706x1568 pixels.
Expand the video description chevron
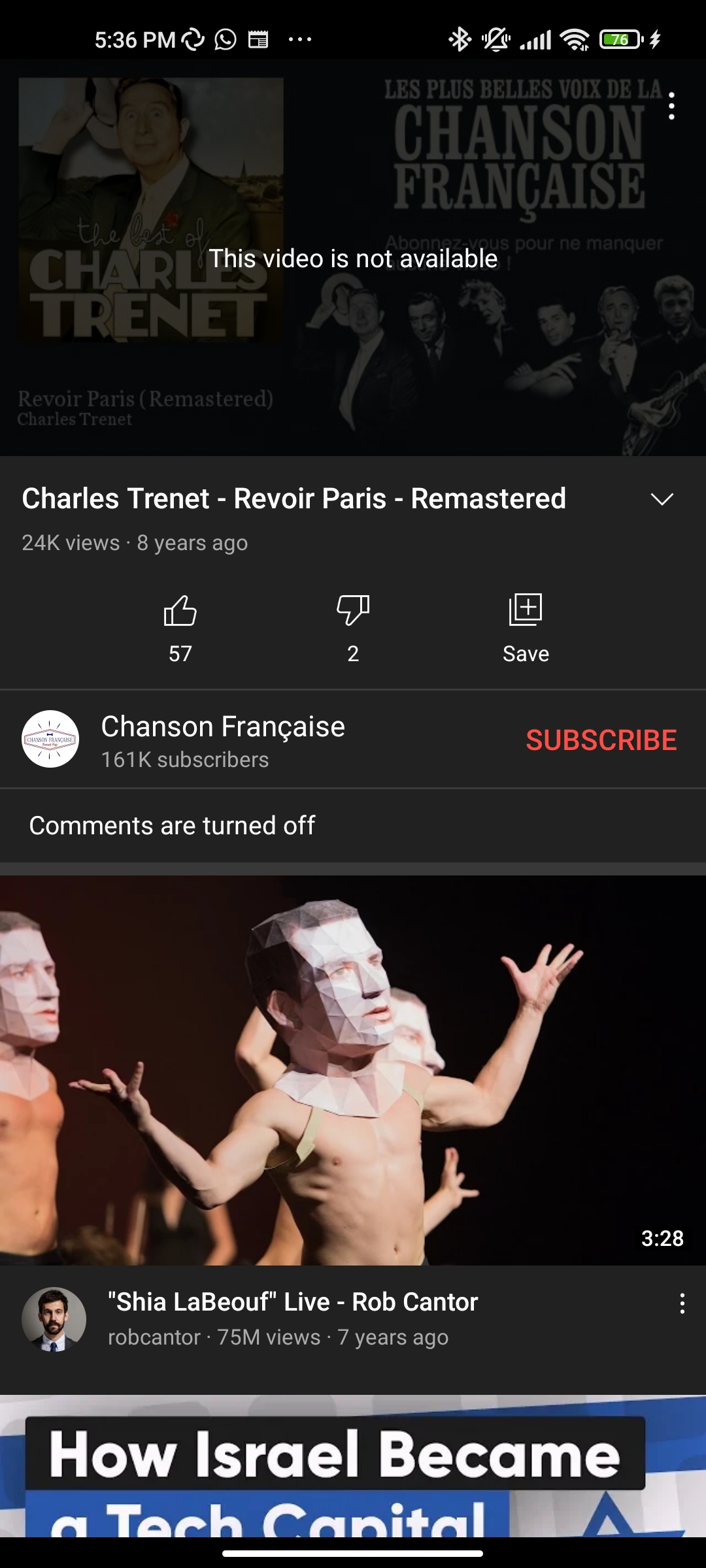point(662,499)
